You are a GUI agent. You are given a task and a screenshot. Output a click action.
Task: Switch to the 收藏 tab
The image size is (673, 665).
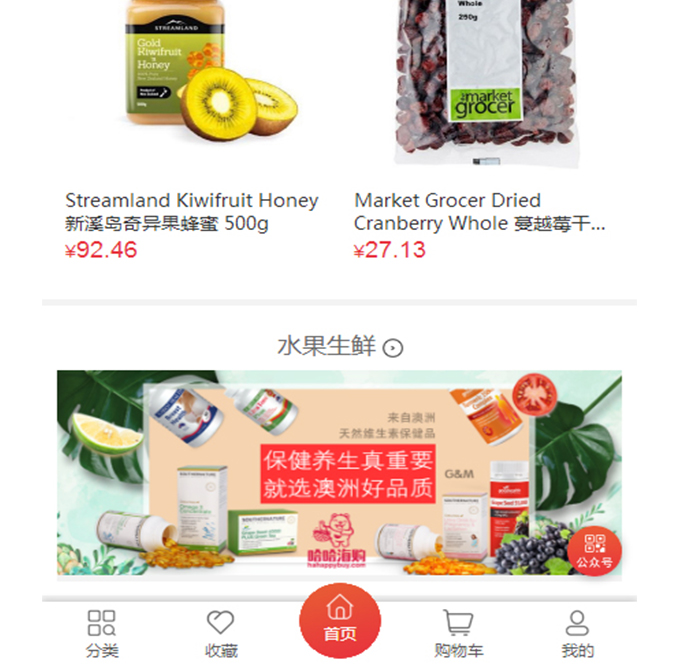tap(220, 634)
